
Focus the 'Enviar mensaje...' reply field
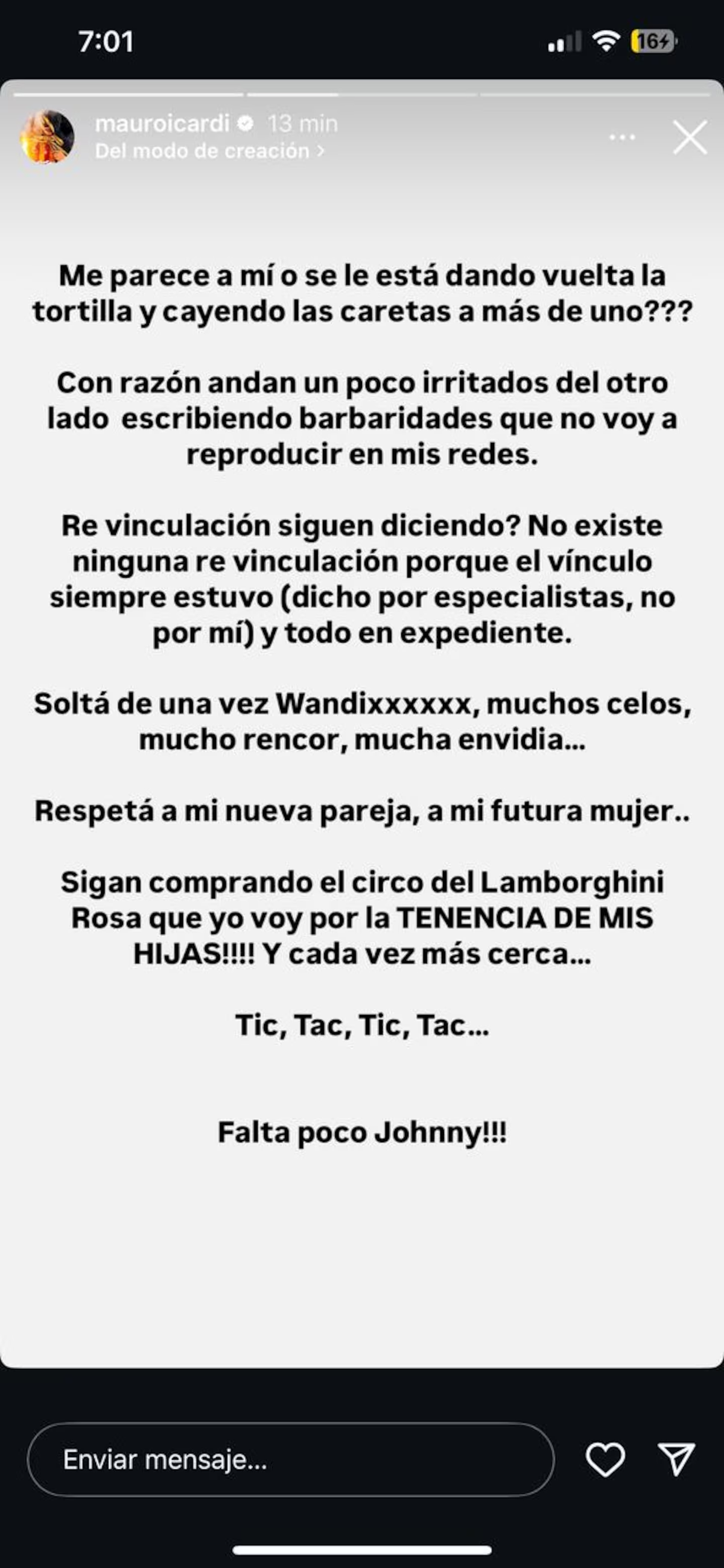[x=290, y=1459]
